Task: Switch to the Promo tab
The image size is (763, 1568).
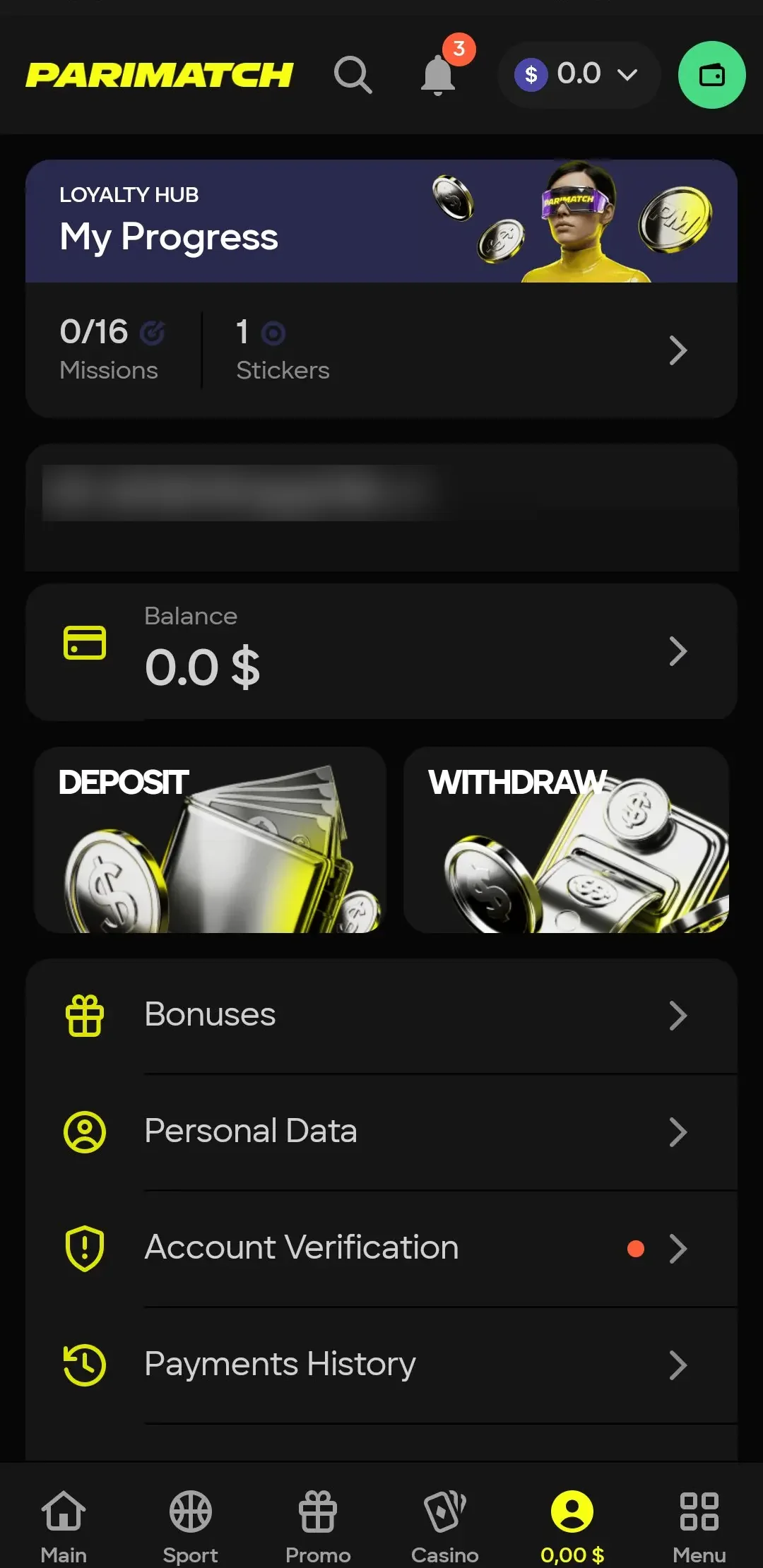Action: [x=318, y=1526]
